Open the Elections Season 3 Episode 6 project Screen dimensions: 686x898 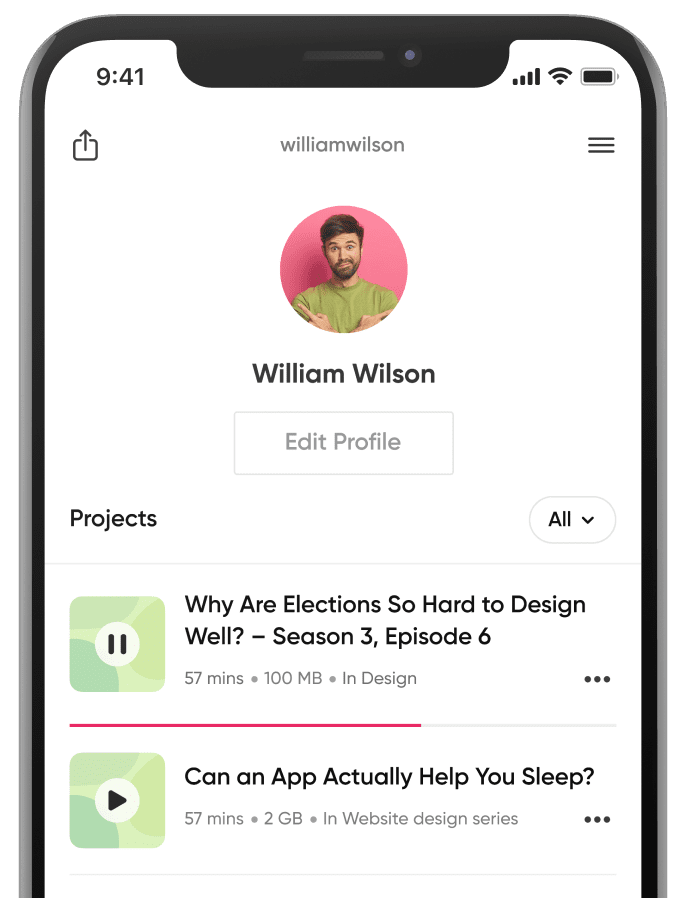[x=385, y=620]
